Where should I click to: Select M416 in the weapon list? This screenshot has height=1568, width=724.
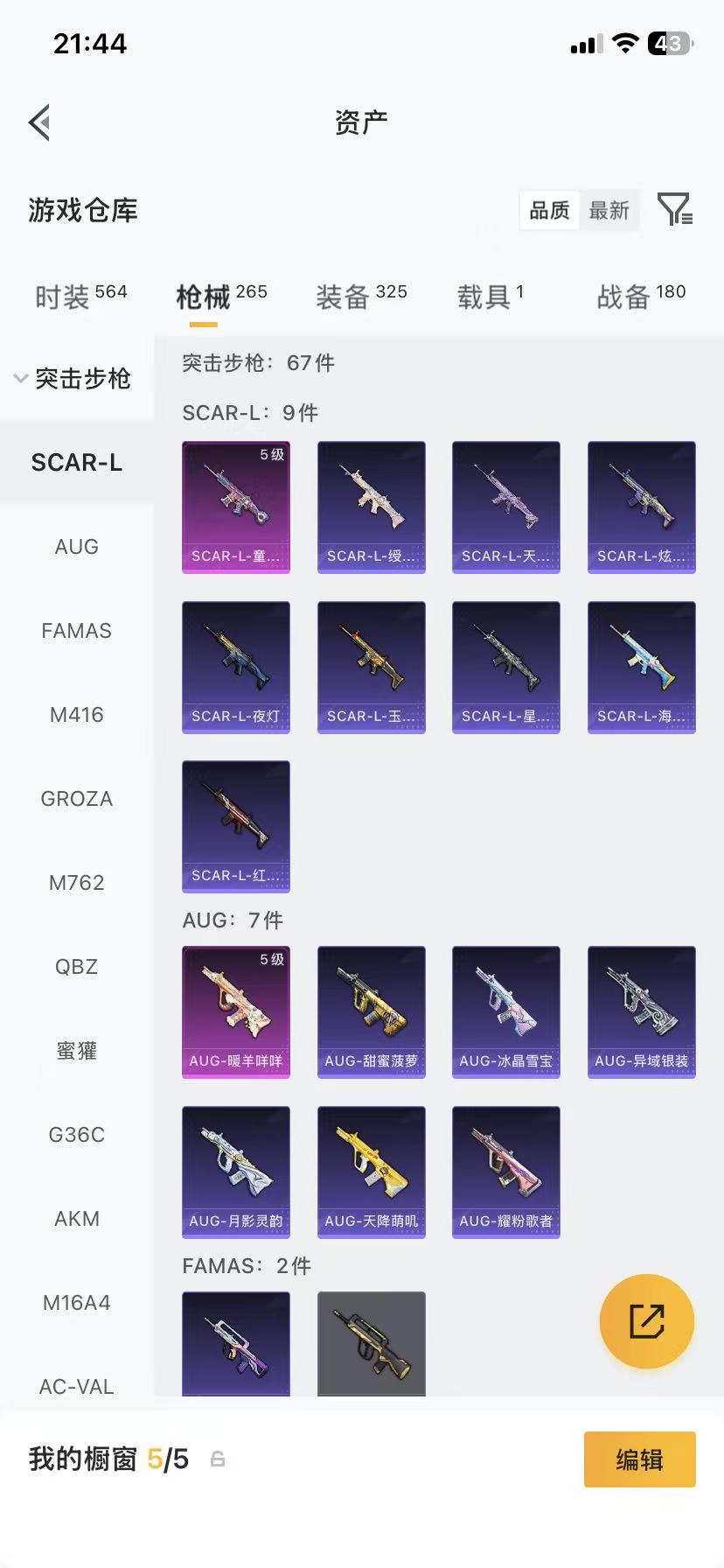(77, 715)
